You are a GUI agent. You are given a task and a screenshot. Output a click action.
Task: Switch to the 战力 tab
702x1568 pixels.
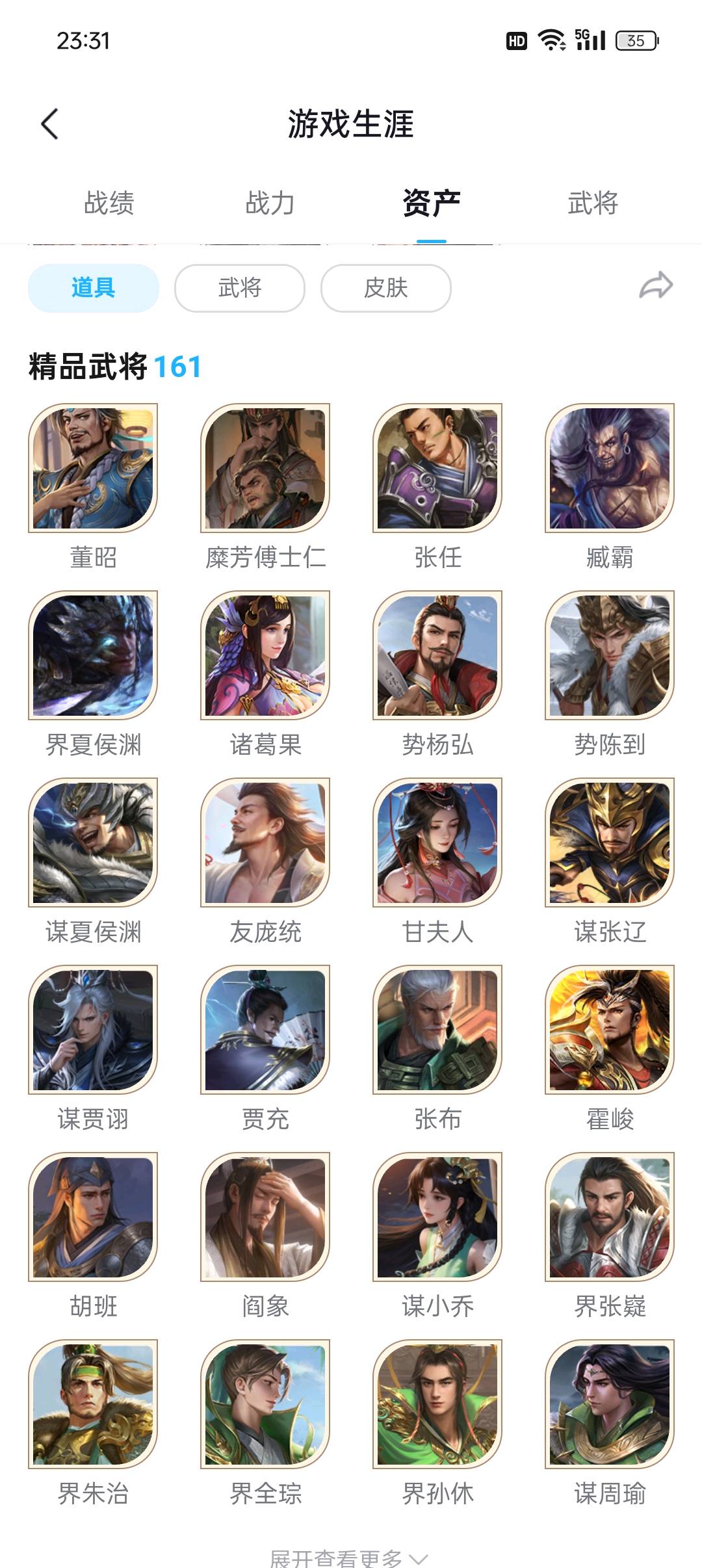tap(270, 203)
